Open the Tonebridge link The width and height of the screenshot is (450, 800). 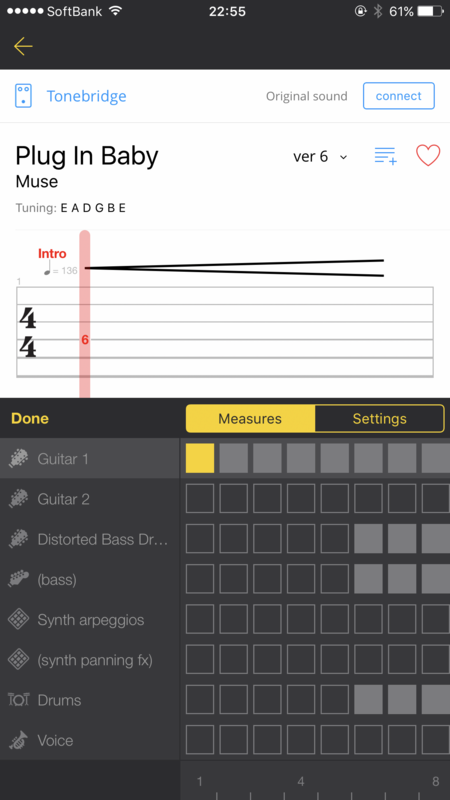(86, 96)
